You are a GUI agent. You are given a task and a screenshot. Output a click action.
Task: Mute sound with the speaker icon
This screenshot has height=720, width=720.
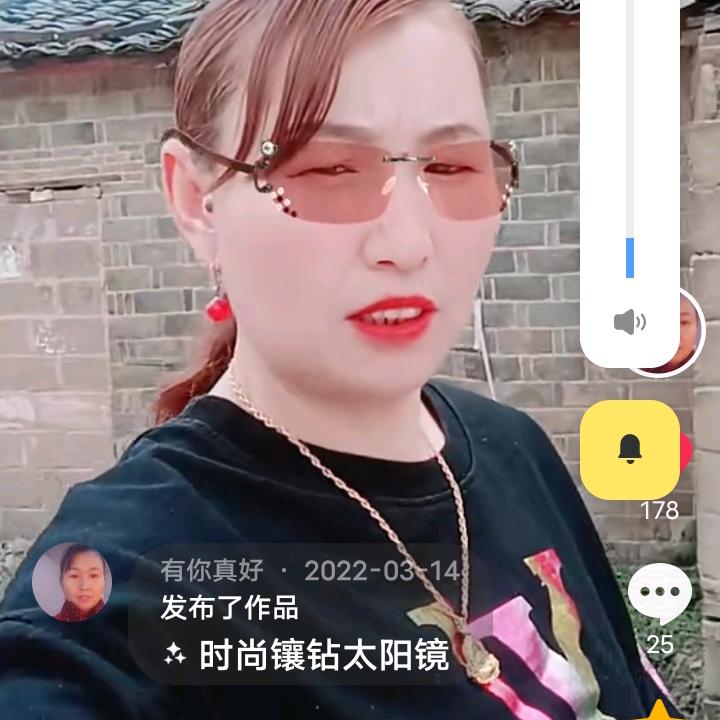click(x=630, y=322)
